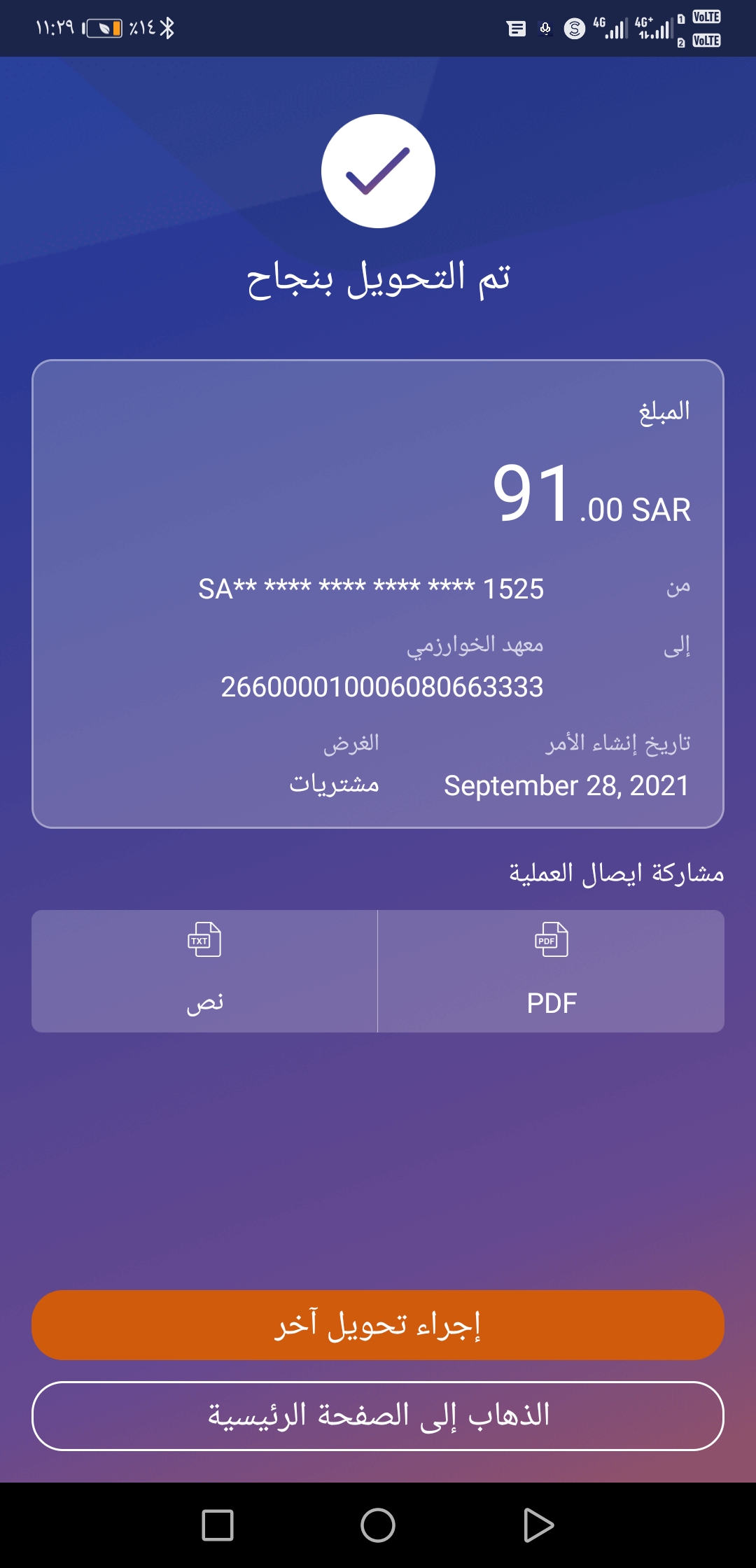Share the receipt as PDF

551,971
